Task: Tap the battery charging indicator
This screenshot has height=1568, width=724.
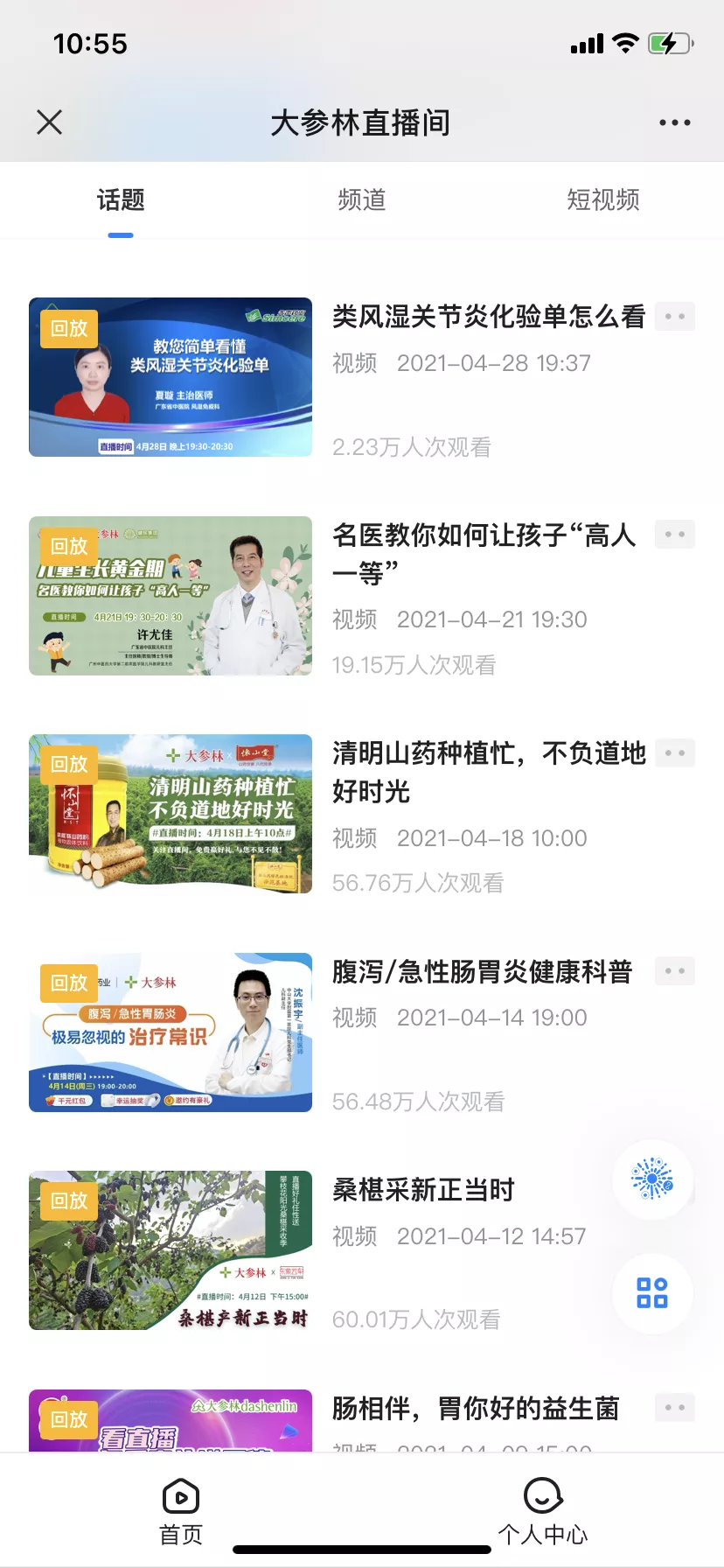Action: pos(669,43)
